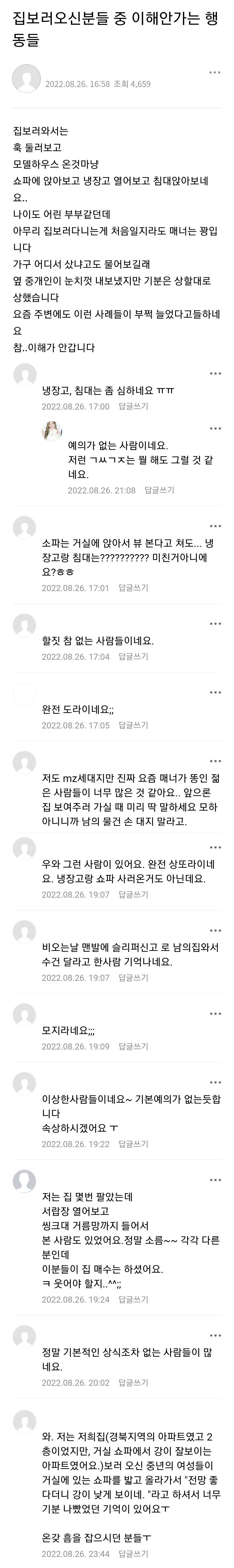Reply to the 19:22 이상한사람들이네요 comment

tap(133, 1144)
